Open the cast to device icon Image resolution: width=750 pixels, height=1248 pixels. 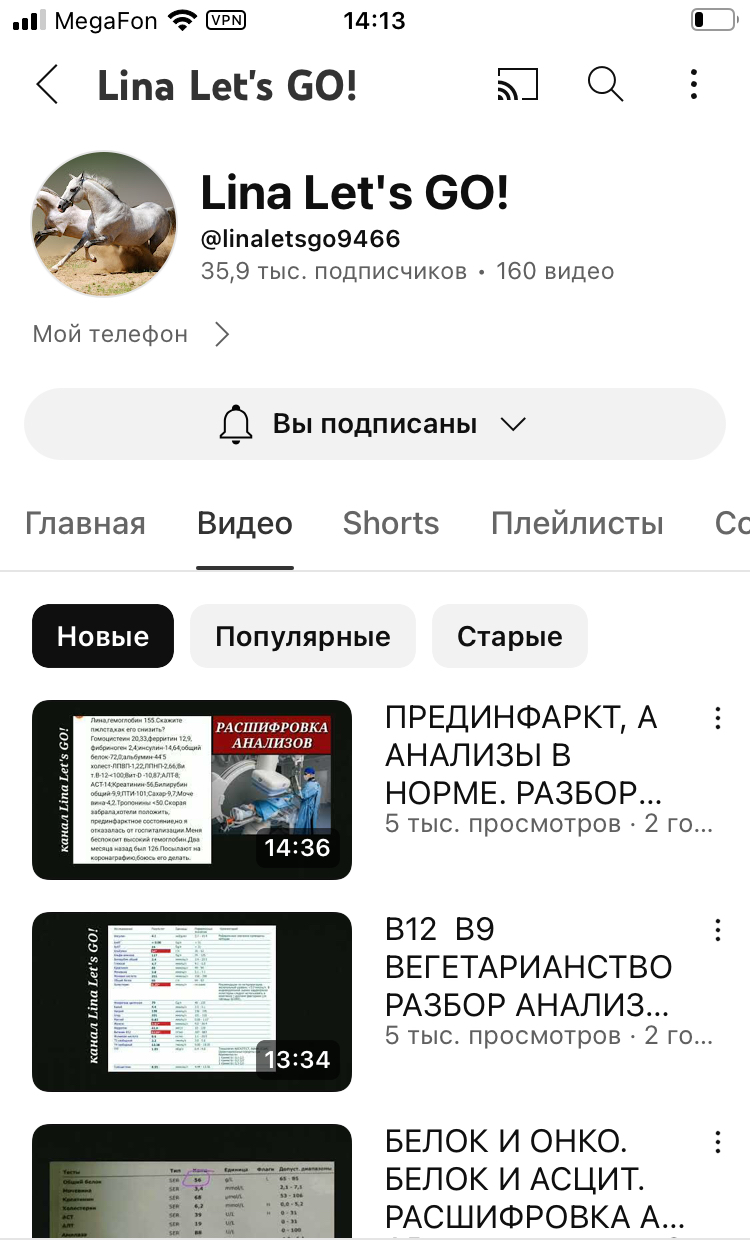(x=517, y=85)
